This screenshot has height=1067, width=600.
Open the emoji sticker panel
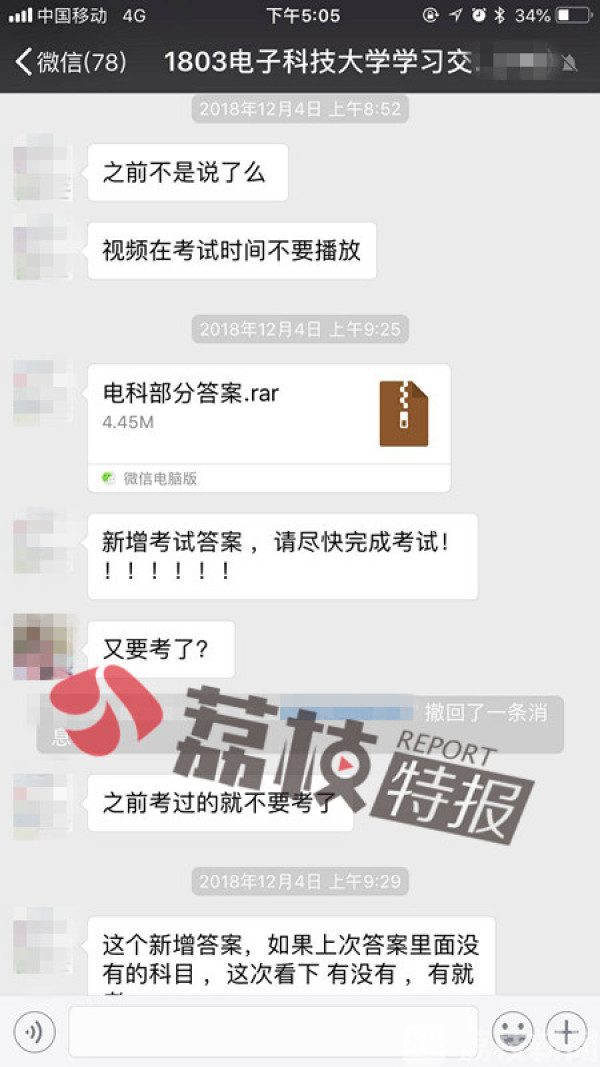512,1031
